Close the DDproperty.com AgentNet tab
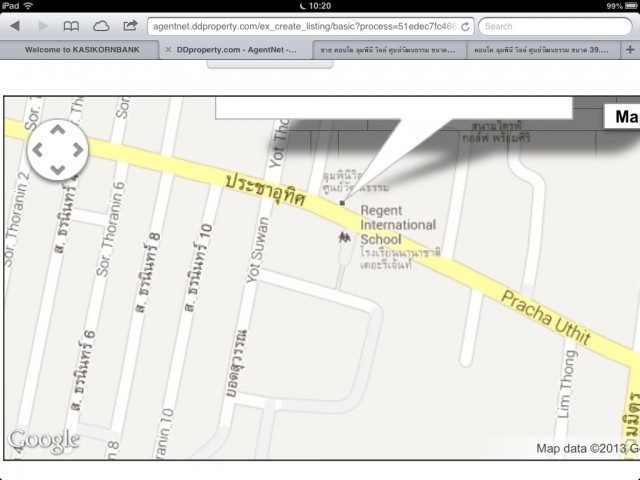Image resolution: width=640 pixels, height=480 pixels. [x=167, y=48]
